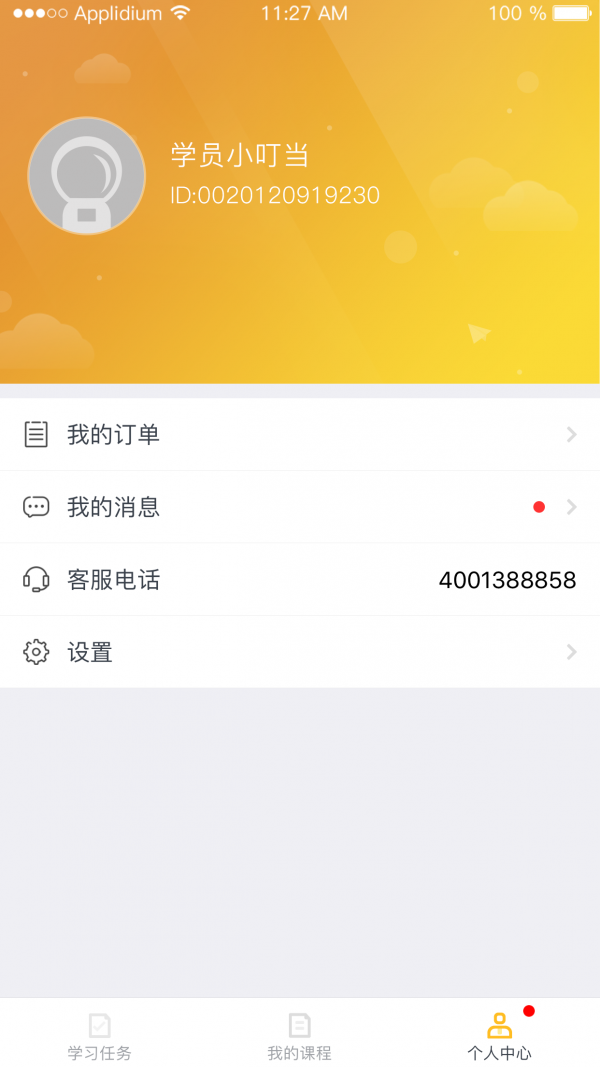
Task: Select the 个人中心 tab
Action: [499, 1035]
